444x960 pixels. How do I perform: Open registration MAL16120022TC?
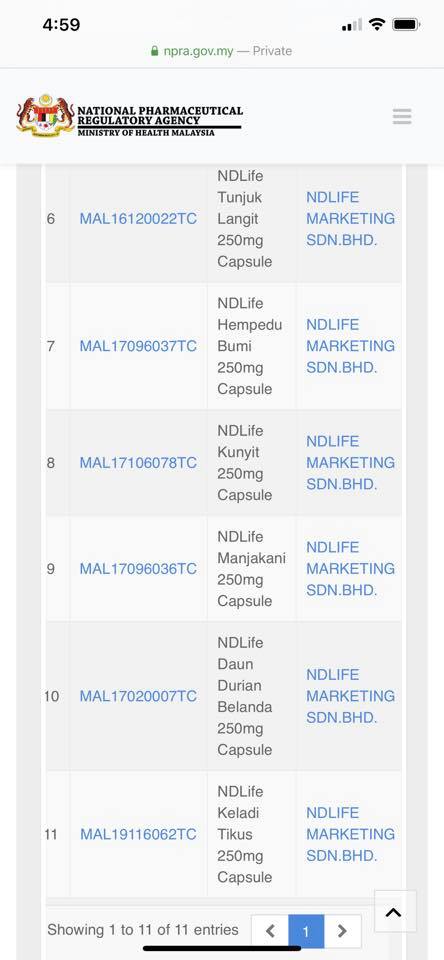[x=138, y=219]
